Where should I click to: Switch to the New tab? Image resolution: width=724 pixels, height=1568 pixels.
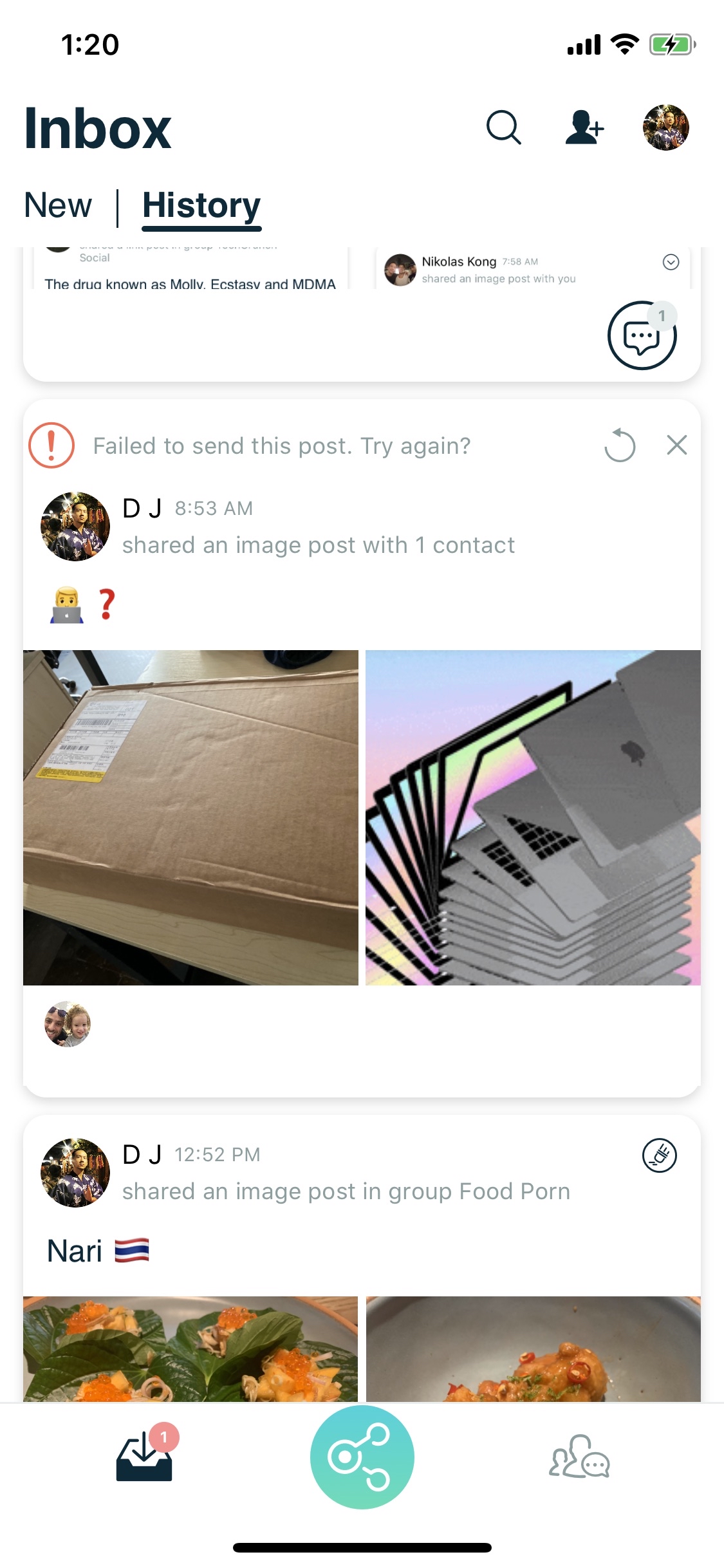coord(58,206)
